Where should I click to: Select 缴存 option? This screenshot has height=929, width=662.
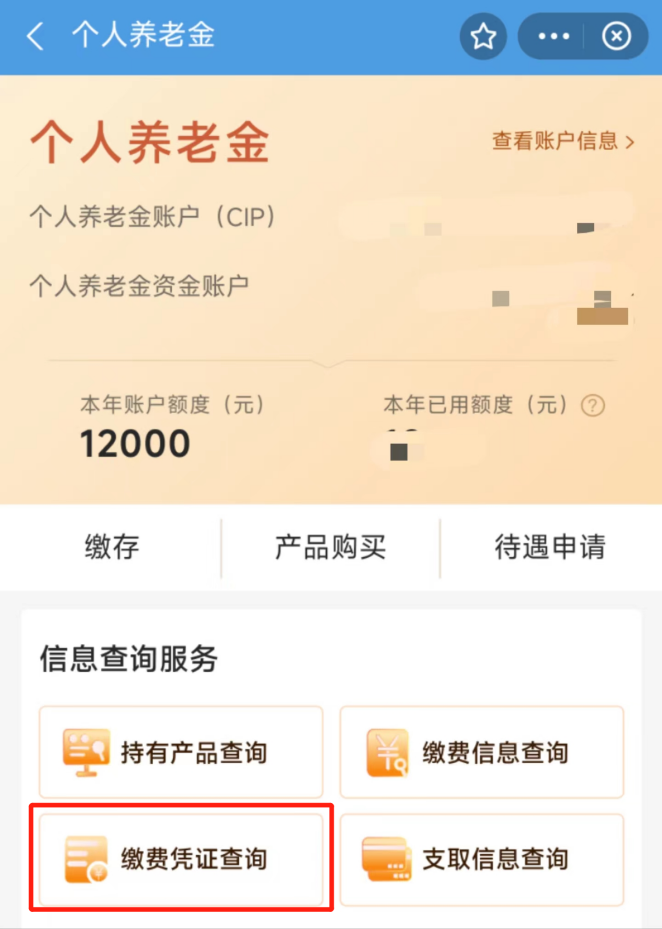click(112, 547)
